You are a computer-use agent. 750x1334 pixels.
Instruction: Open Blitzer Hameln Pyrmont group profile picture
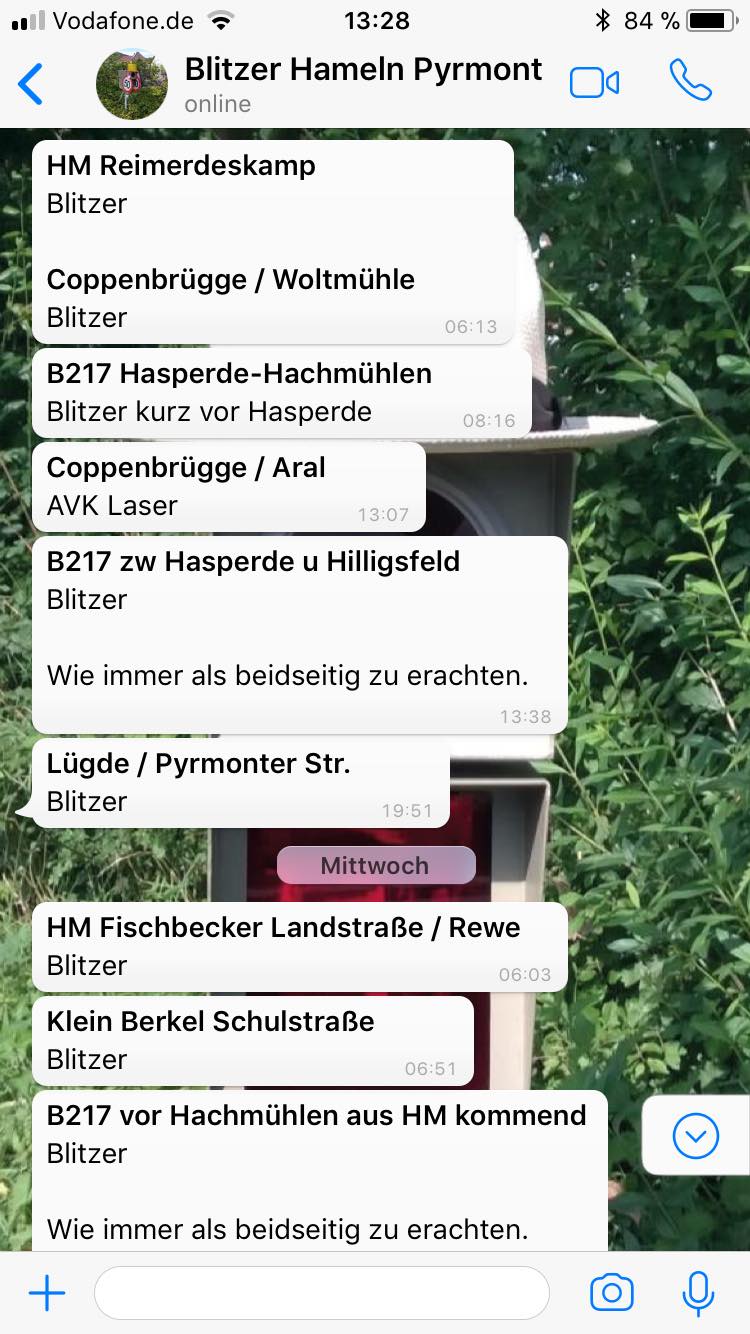(x=131, y=84)
